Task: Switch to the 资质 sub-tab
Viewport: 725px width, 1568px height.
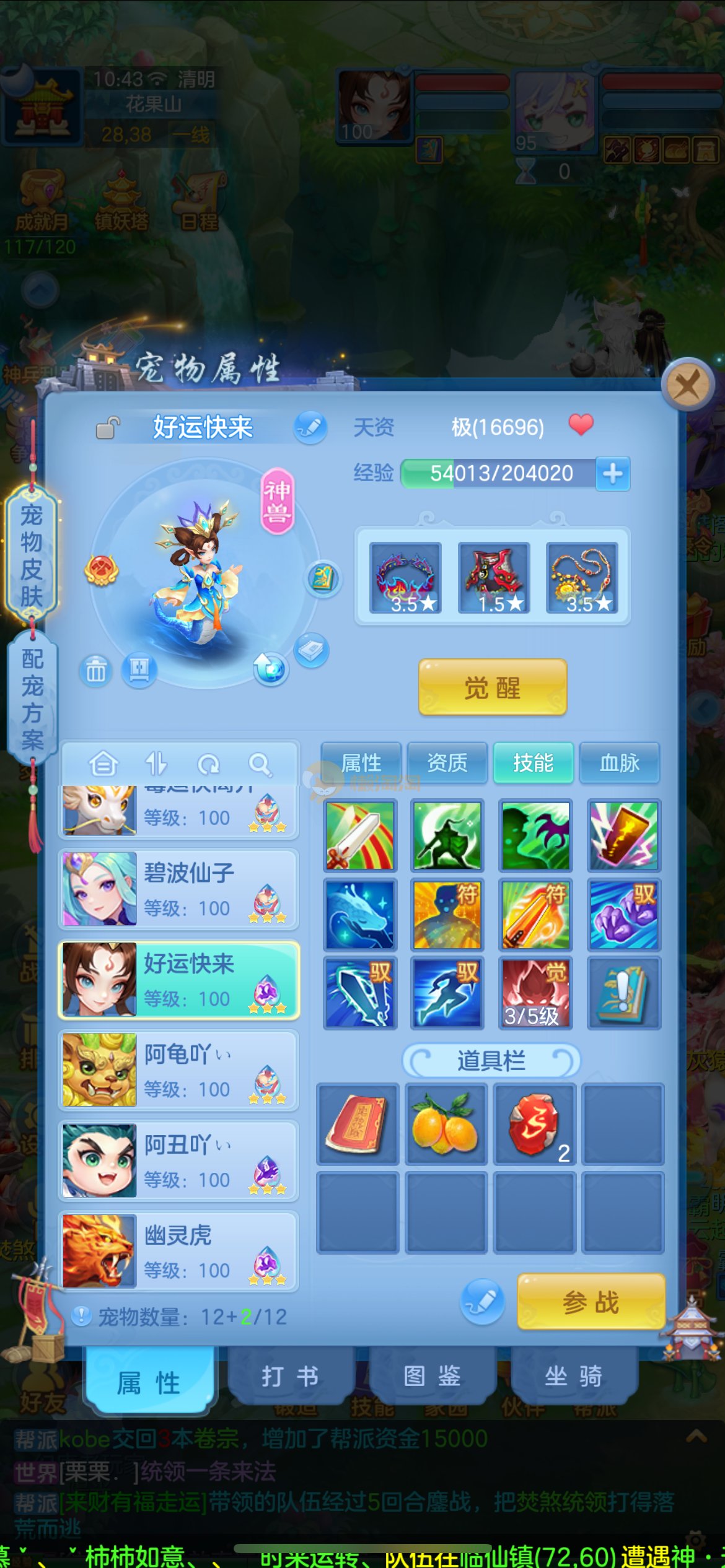Action: pos(447,763)
